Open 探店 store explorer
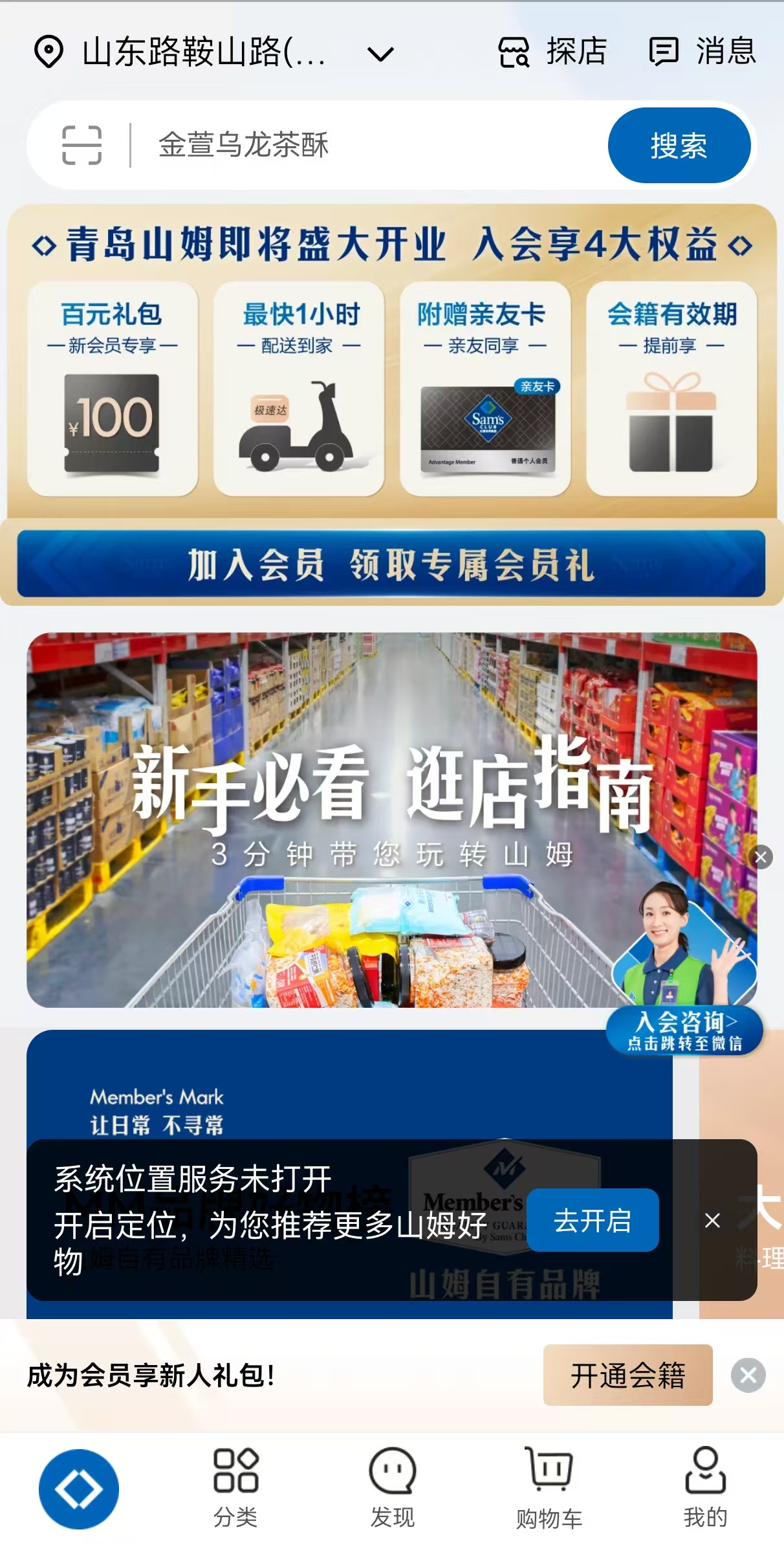784x1545 pixels. click(552, 52)
